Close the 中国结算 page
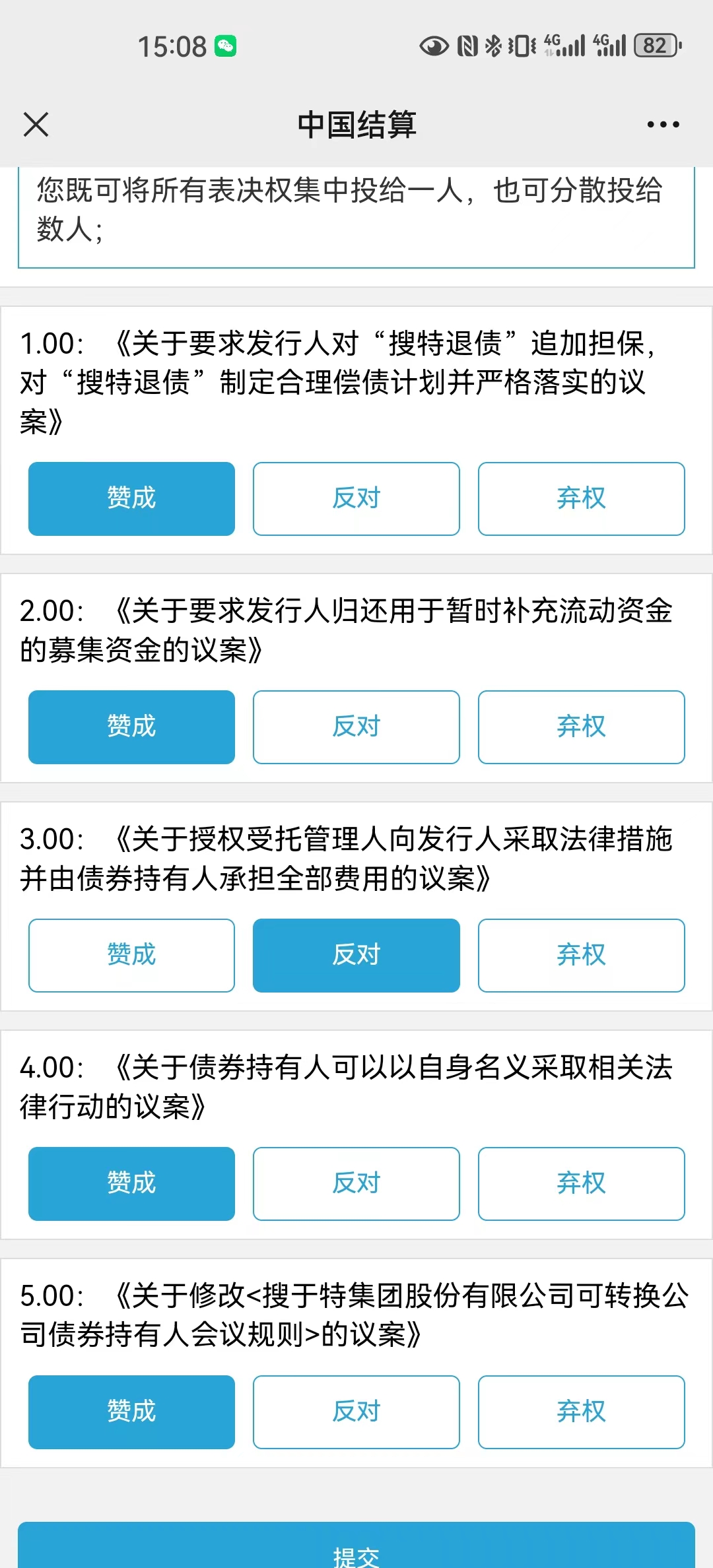713x1568 pixels. pyautogui.click(x=36, y=124)
